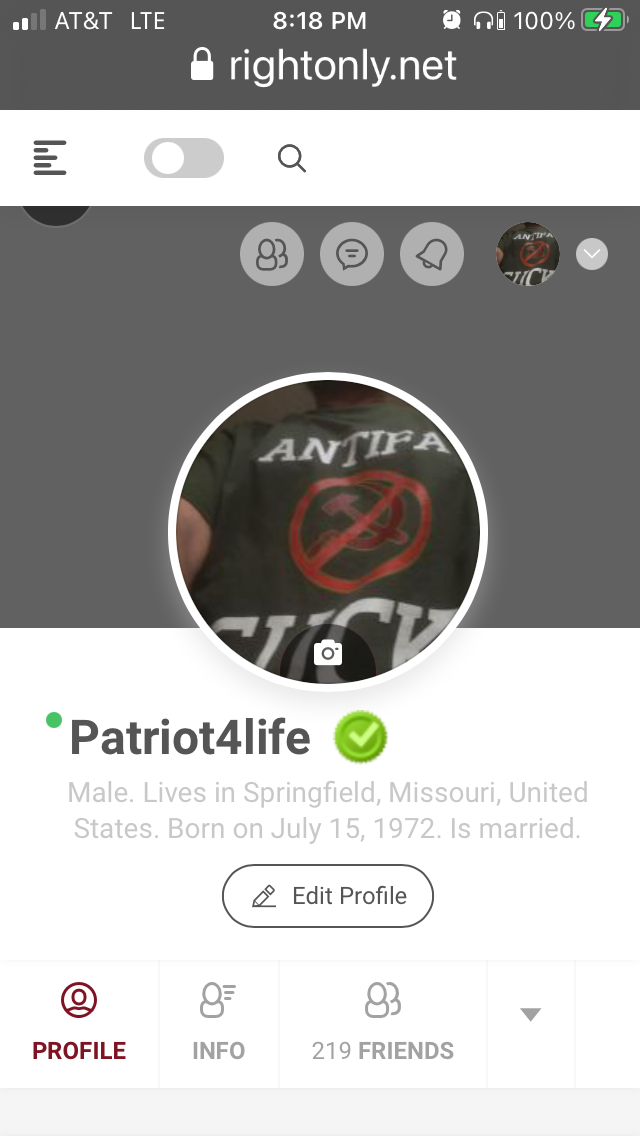
Task: Expand more tabs with the down arrow
Action: click(x=531, y=1015)
